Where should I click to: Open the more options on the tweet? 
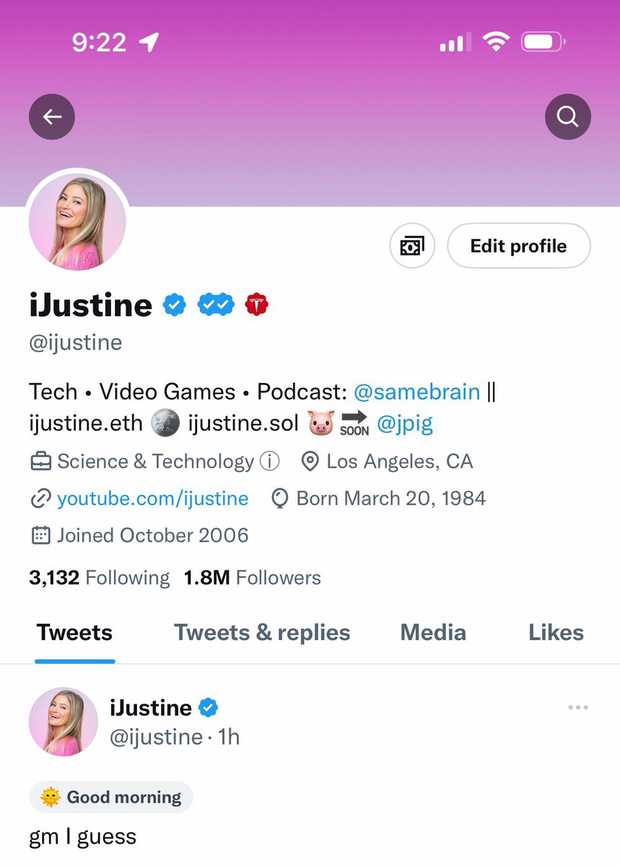pos(577,708)
